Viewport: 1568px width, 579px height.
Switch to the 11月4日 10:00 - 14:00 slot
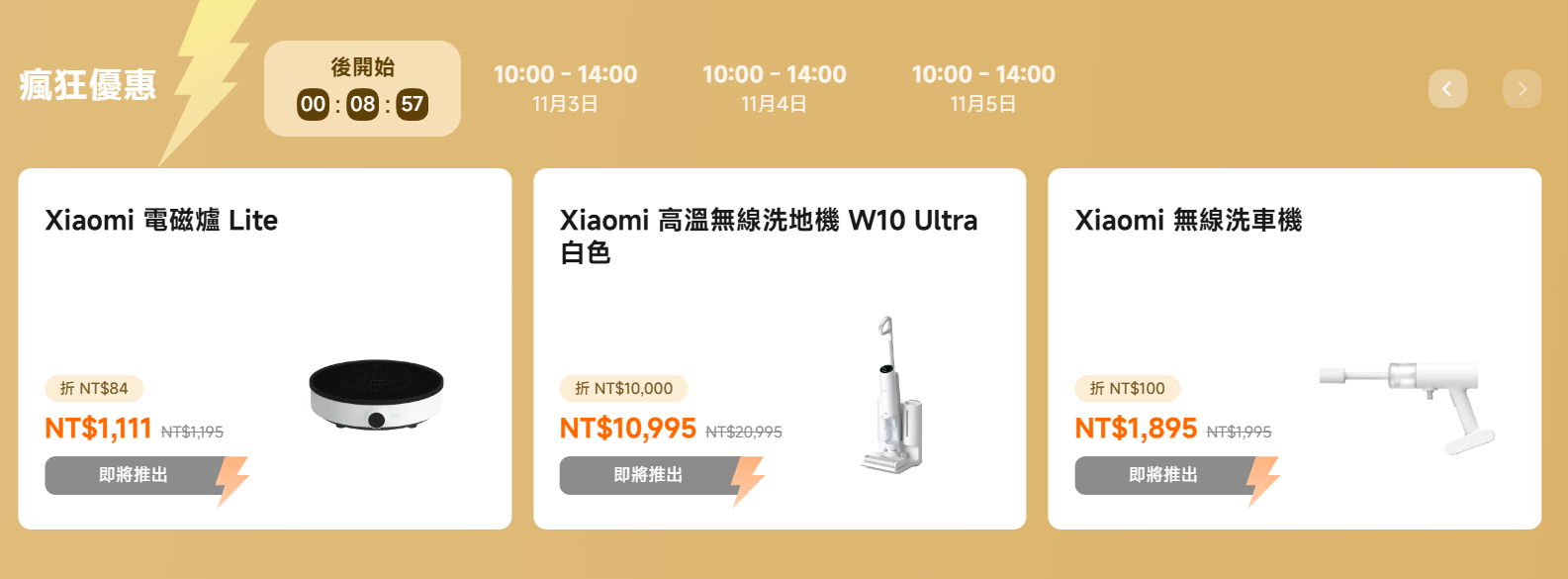[x=774, y=88]
